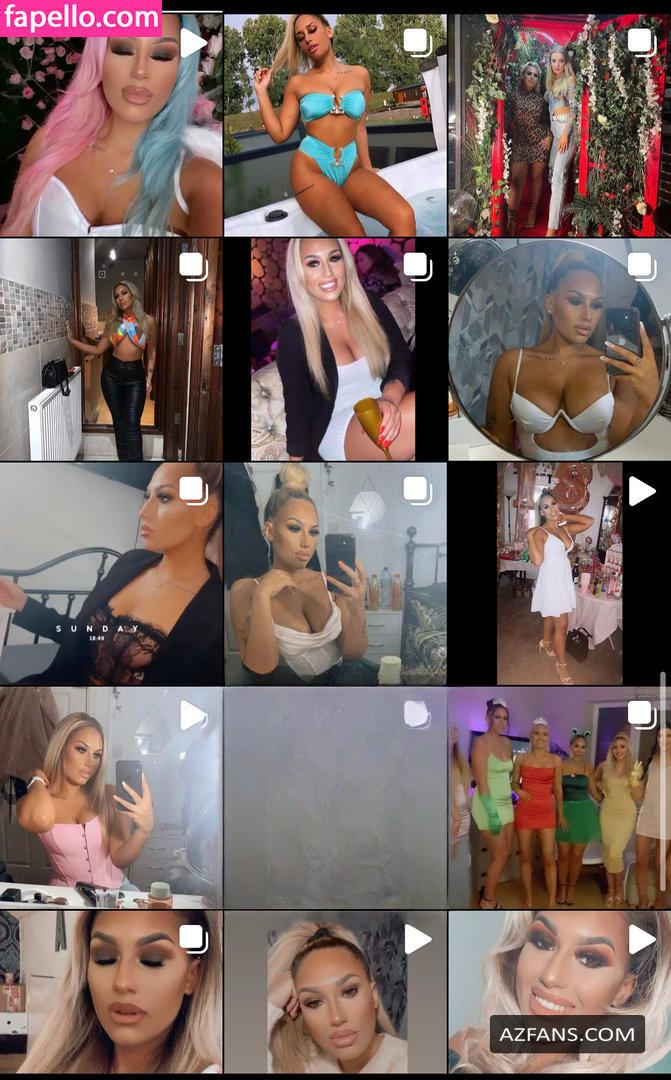
Task: Open the floral archway post with two women
Action: pos(559,125)
